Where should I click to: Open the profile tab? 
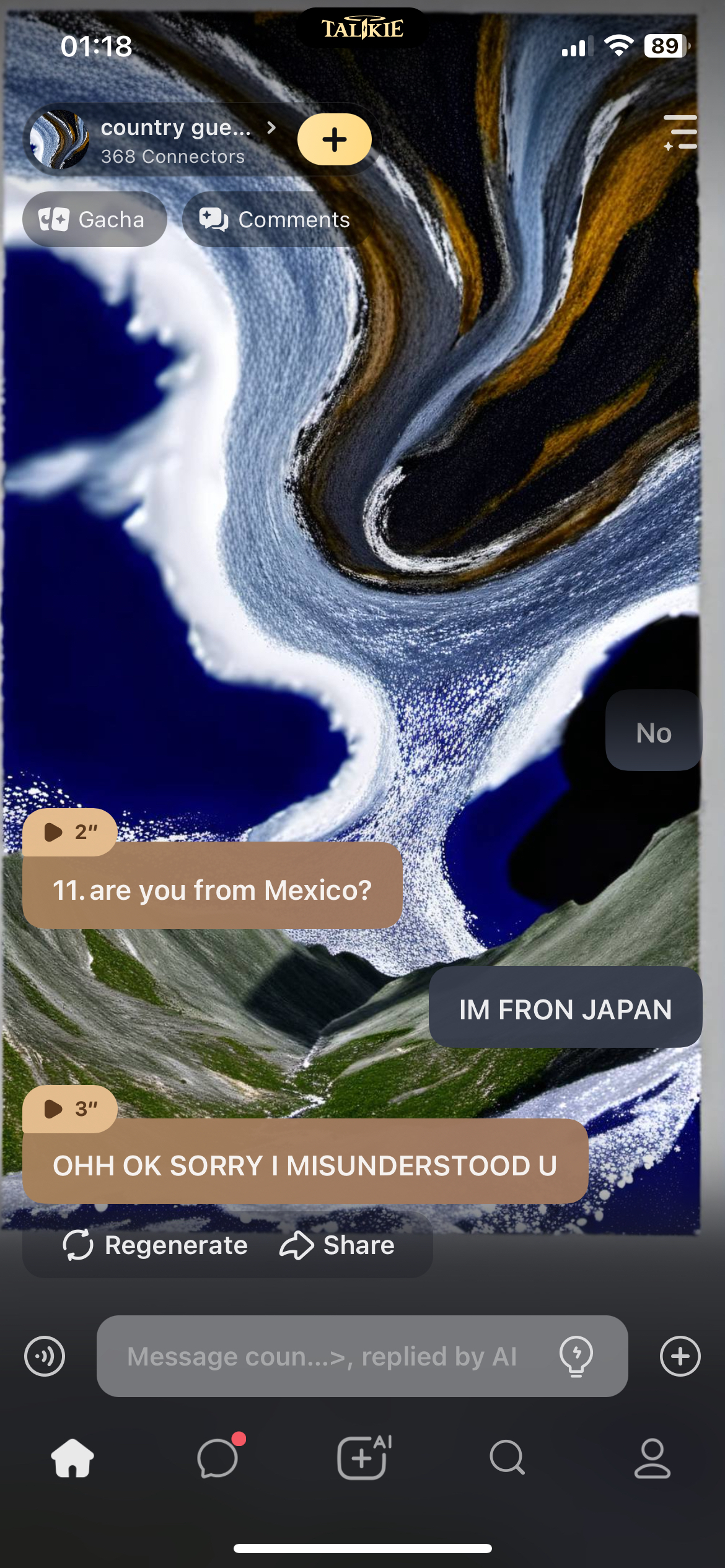(652, 1458)
